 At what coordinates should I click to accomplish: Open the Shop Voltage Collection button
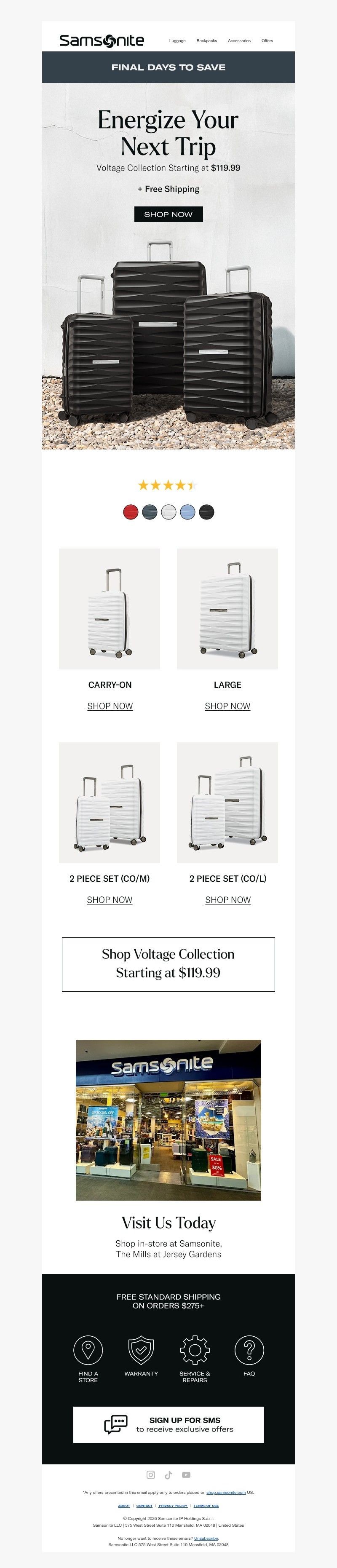(x=168, y=963)
